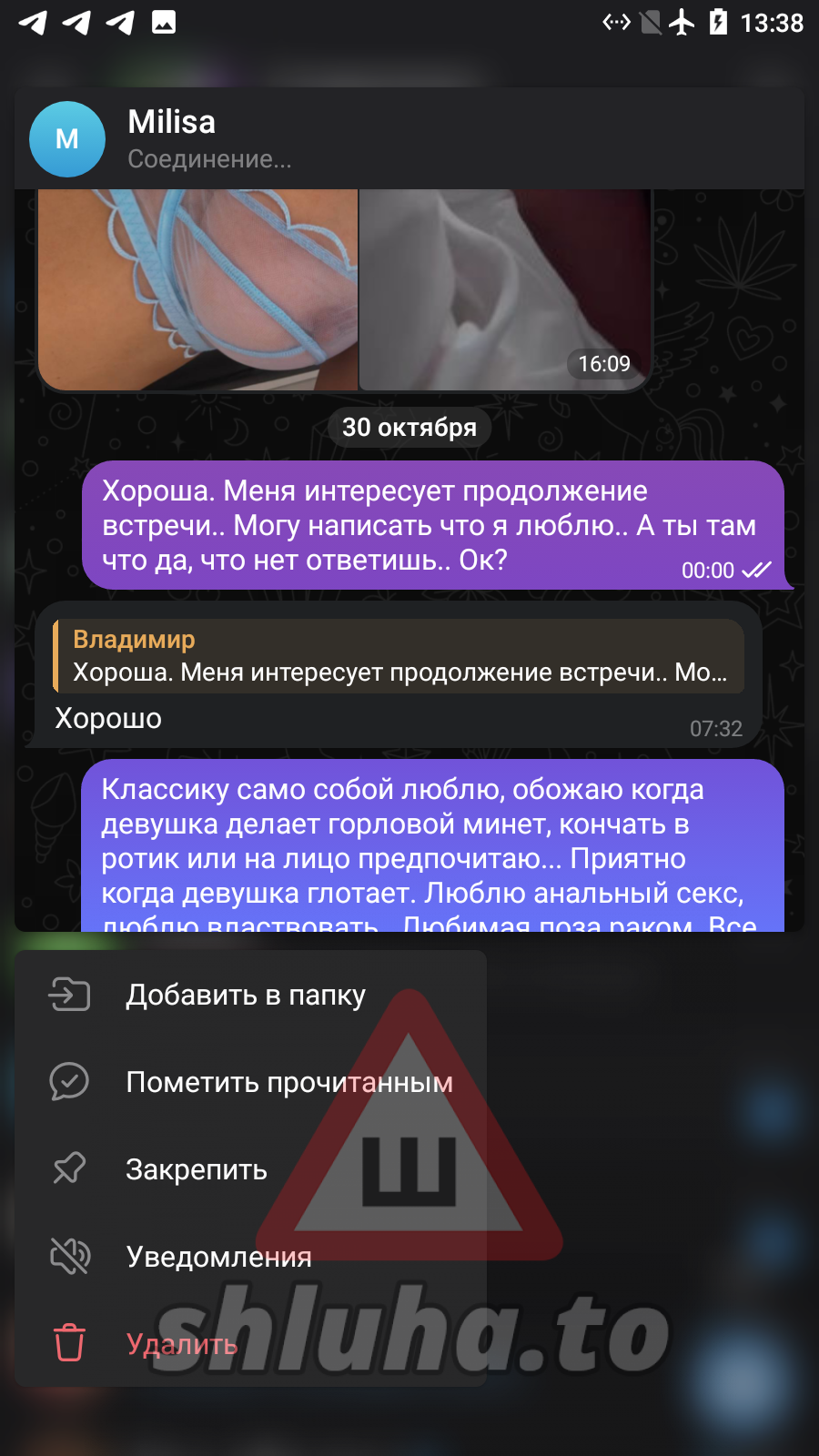Choose Пометить прочитанным in the menu
The width and height of the screenshot is (819, 1456).
(288, 1082)
